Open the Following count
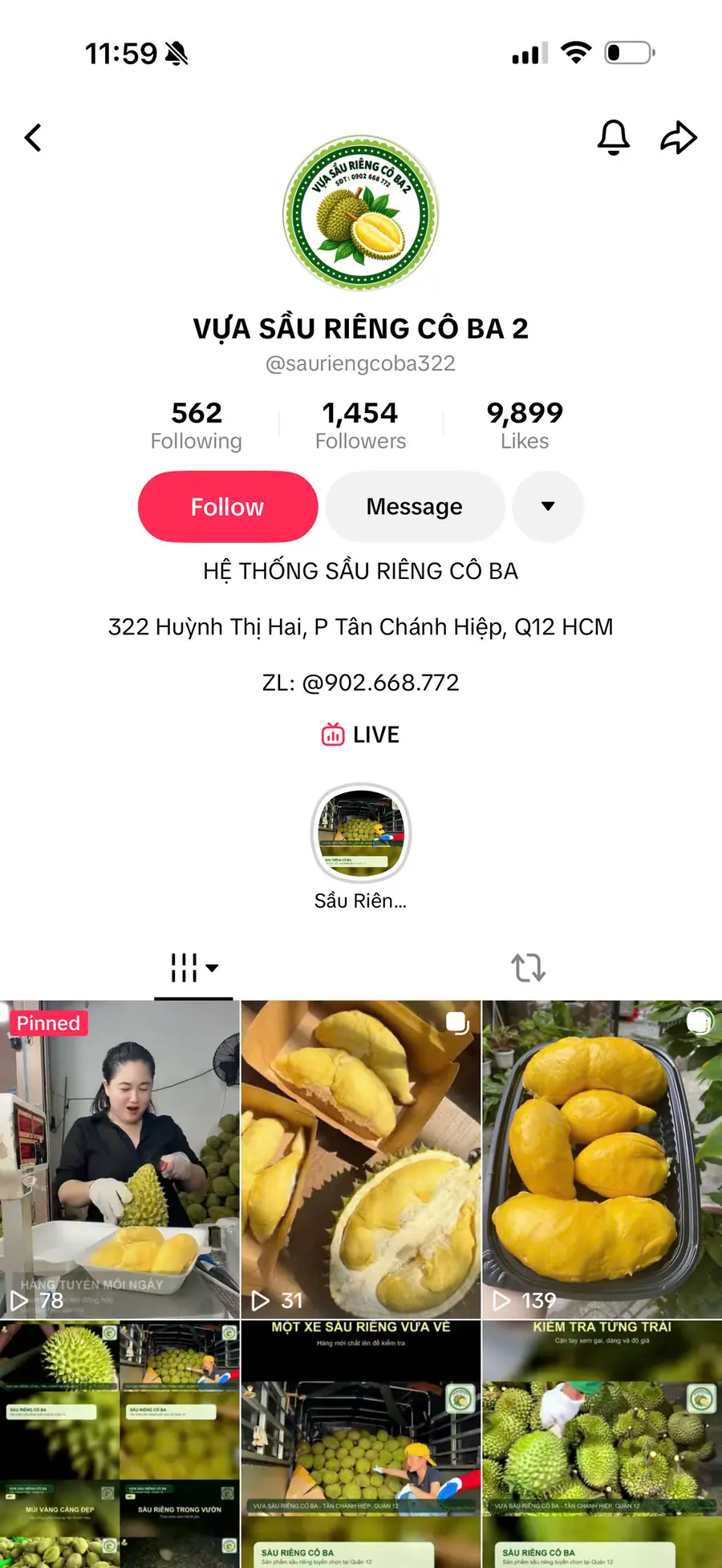Viewport: 722px width, 1568px height. coord(197,425)
